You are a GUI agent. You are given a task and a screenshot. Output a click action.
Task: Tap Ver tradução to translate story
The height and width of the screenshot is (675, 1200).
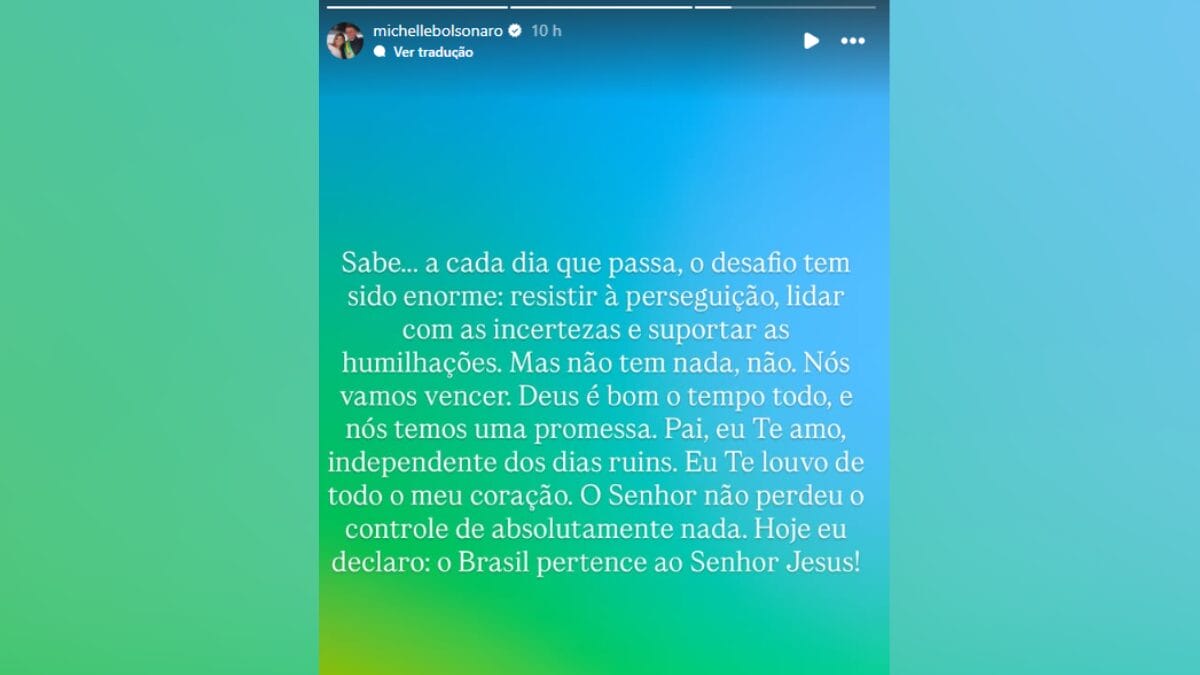[432, 52]
